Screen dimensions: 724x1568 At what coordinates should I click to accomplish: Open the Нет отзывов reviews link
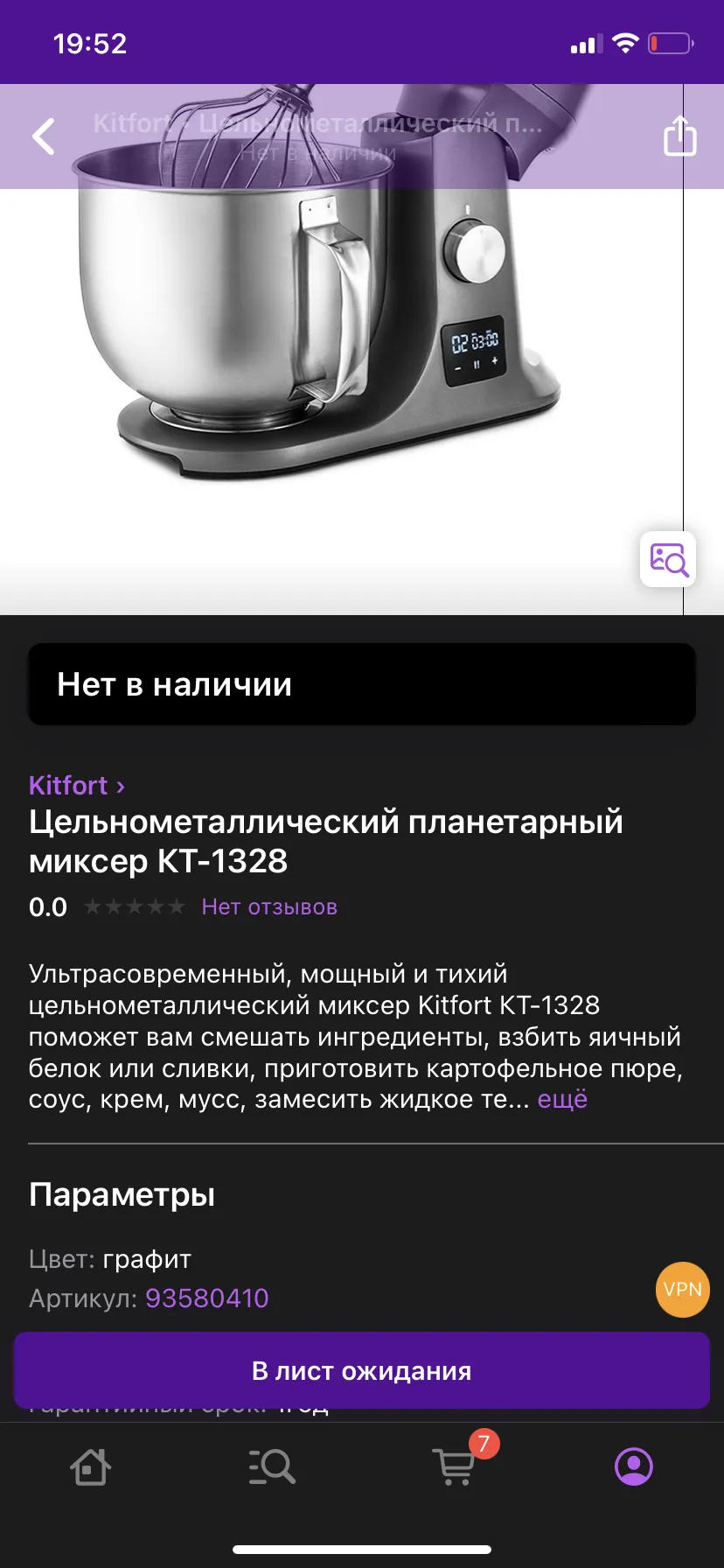(269, 906)
